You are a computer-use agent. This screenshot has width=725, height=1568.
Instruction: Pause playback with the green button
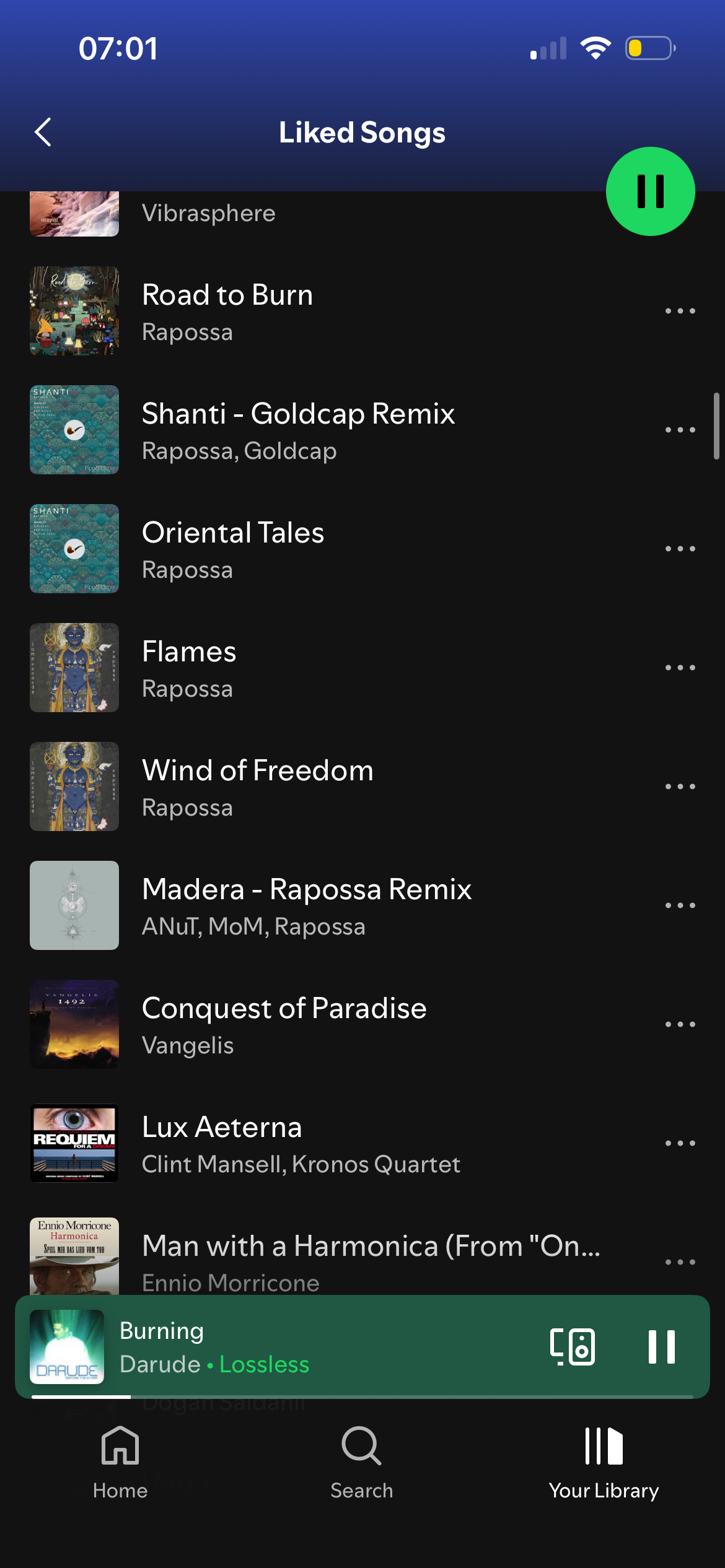coord(650,191)
